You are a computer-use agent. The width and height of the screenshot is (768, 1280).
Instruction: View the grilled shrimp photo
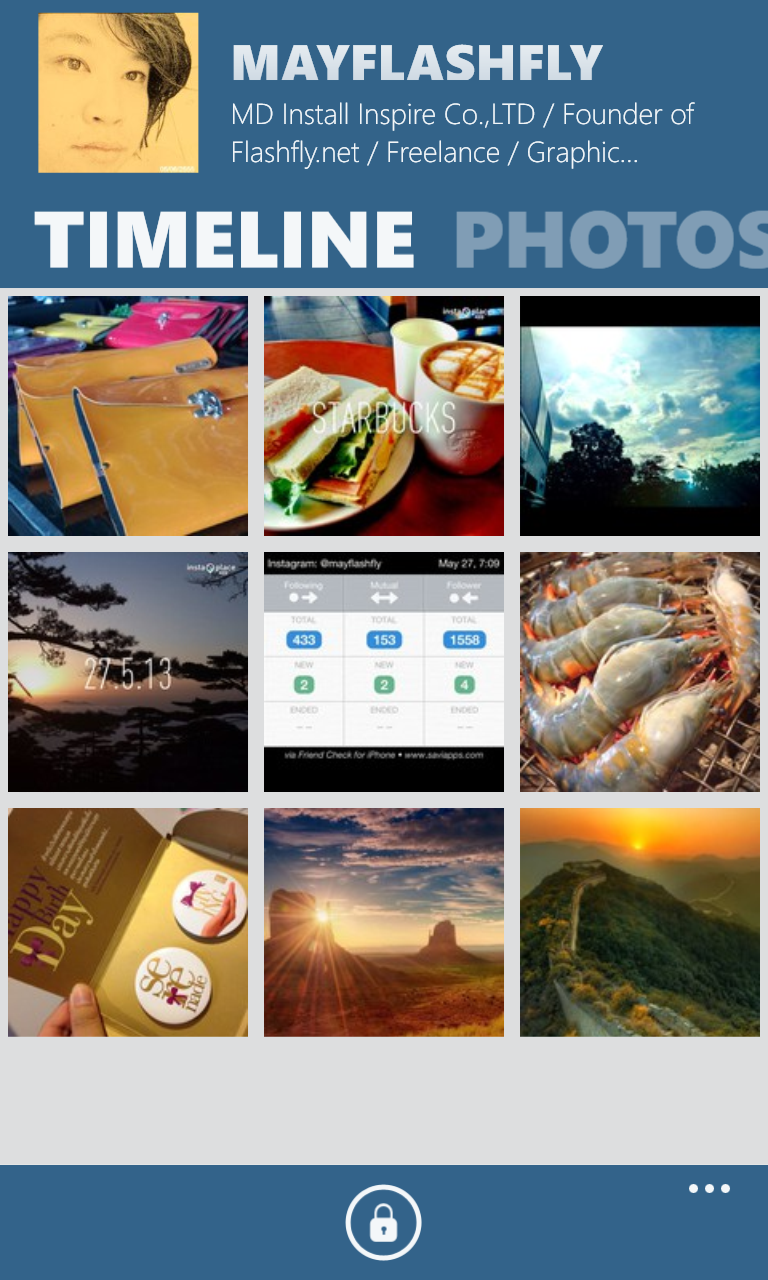click(640, 672)
